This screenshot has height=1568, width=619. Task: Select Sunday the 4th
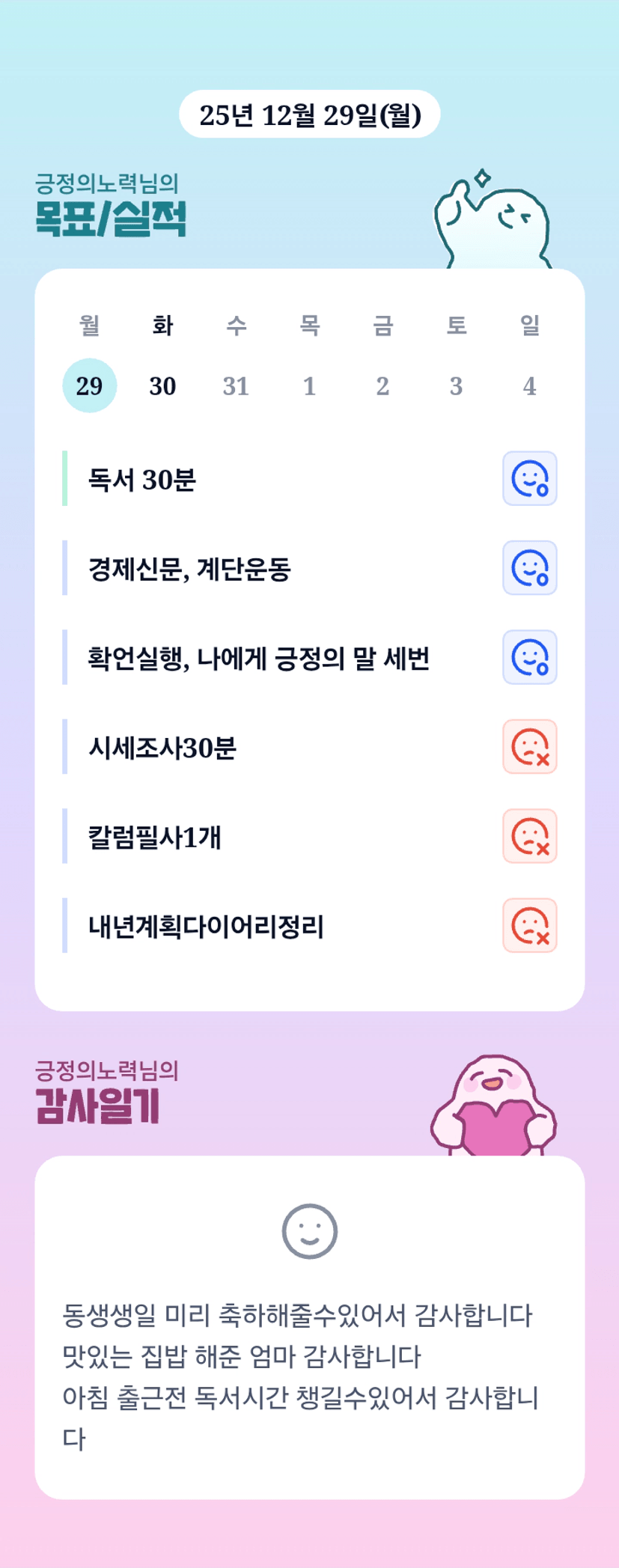[x=529, y=385]
